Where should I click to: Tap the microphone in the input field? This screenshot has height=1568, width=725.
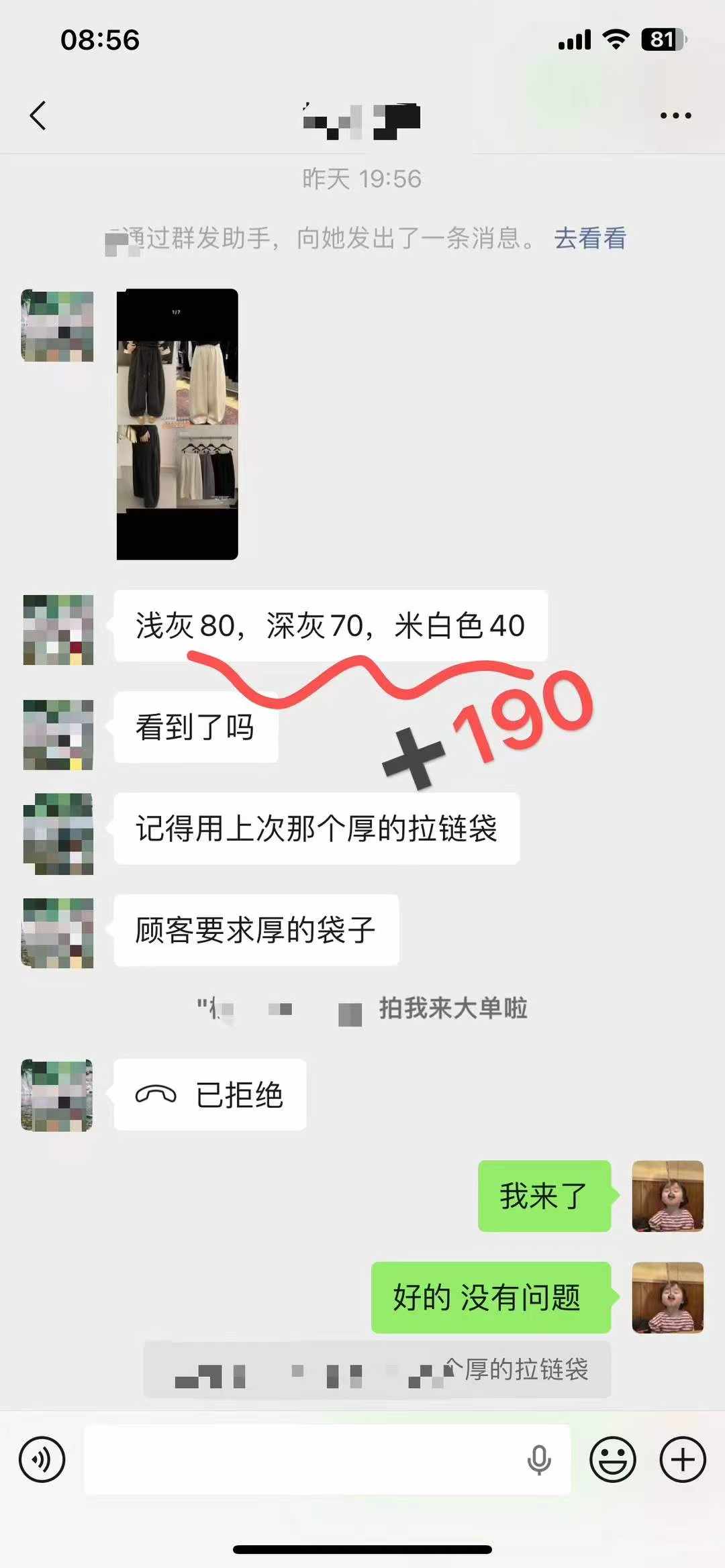tap(539, 1460)
